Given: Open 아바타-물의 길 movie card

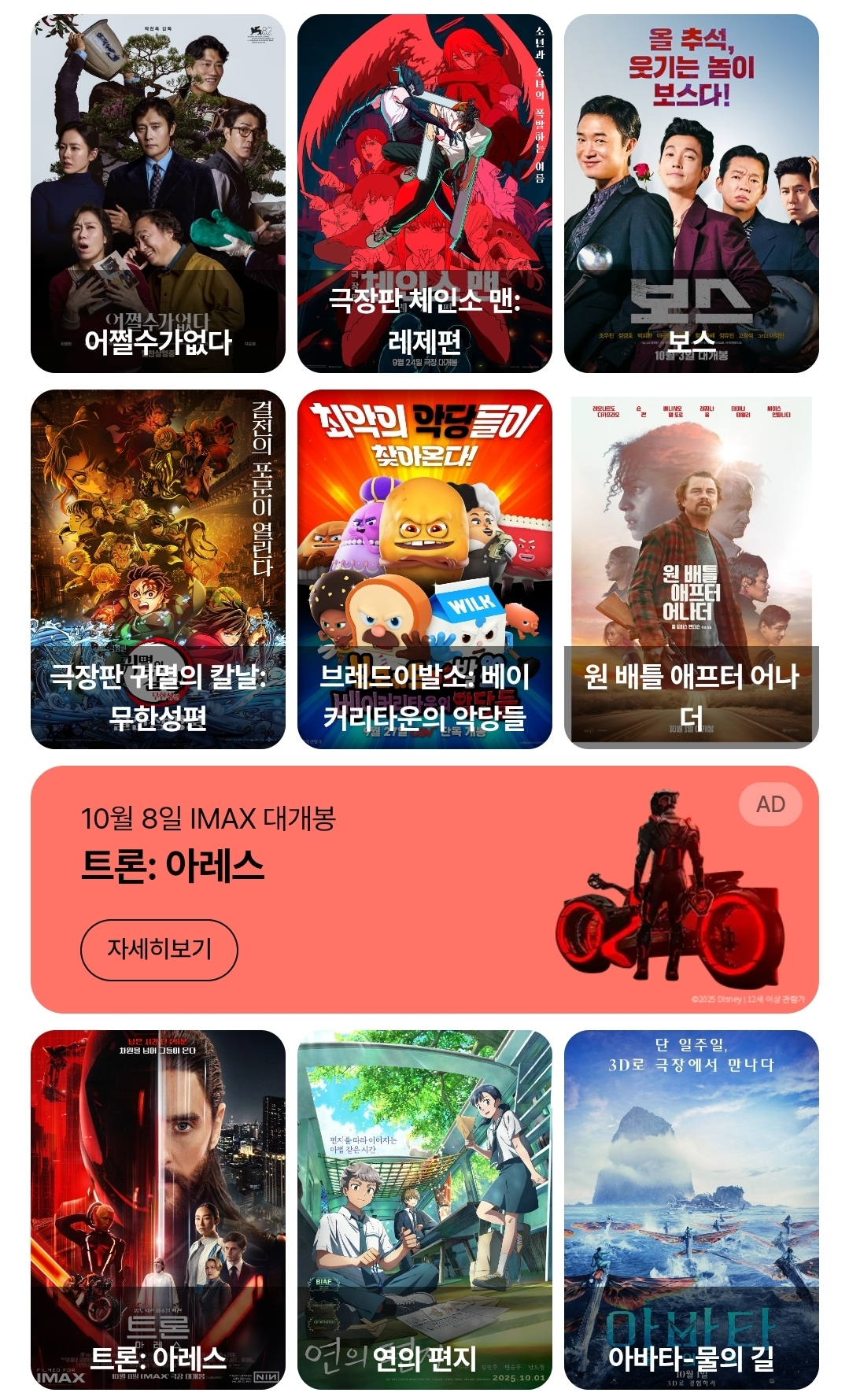Looking at the screenshot, I should coord(691,1209).
